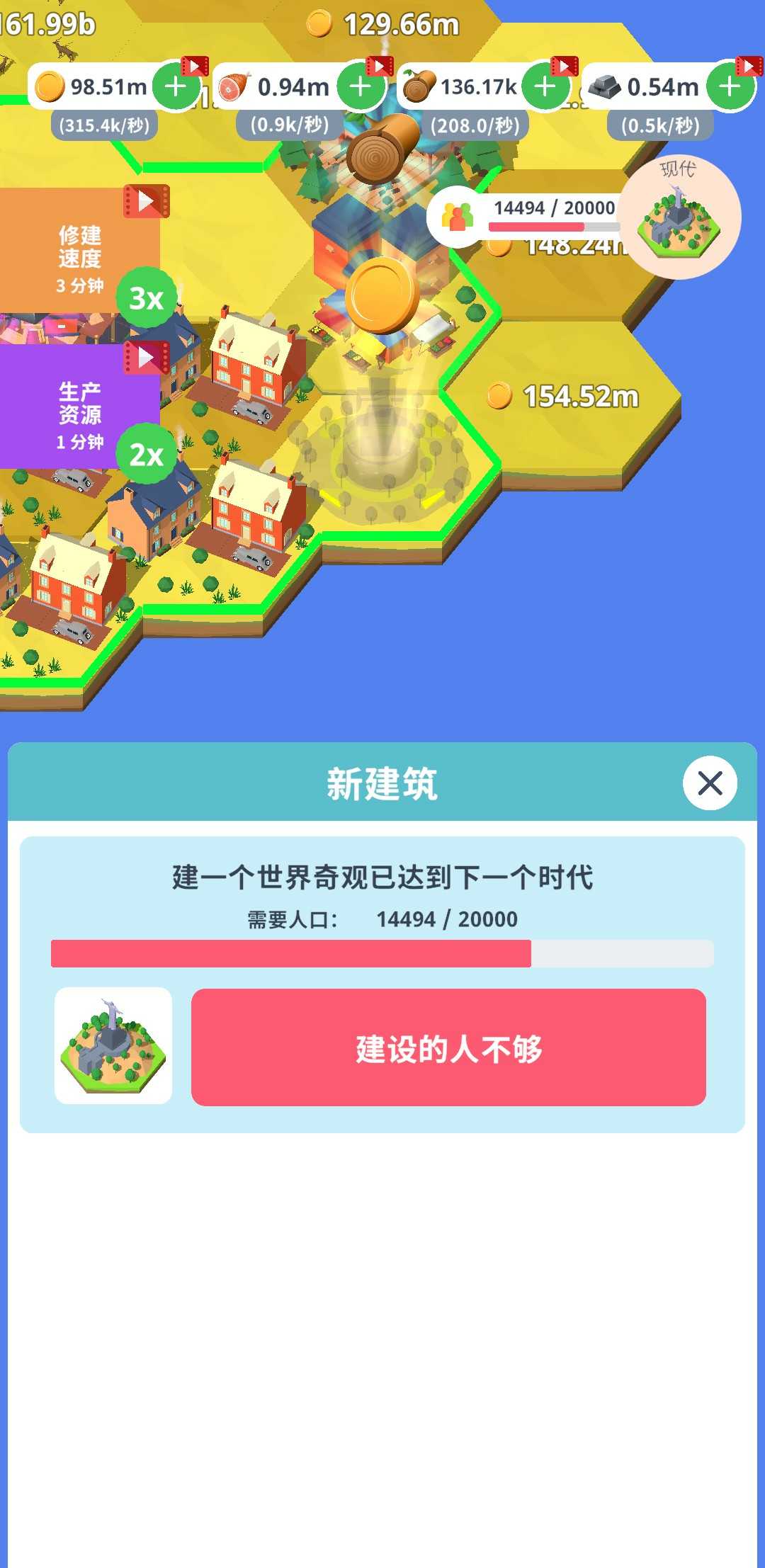Buy the 154.52m land tile
Image resolution: width=765 pixels, height=1568 pixels.
point(567,397)
